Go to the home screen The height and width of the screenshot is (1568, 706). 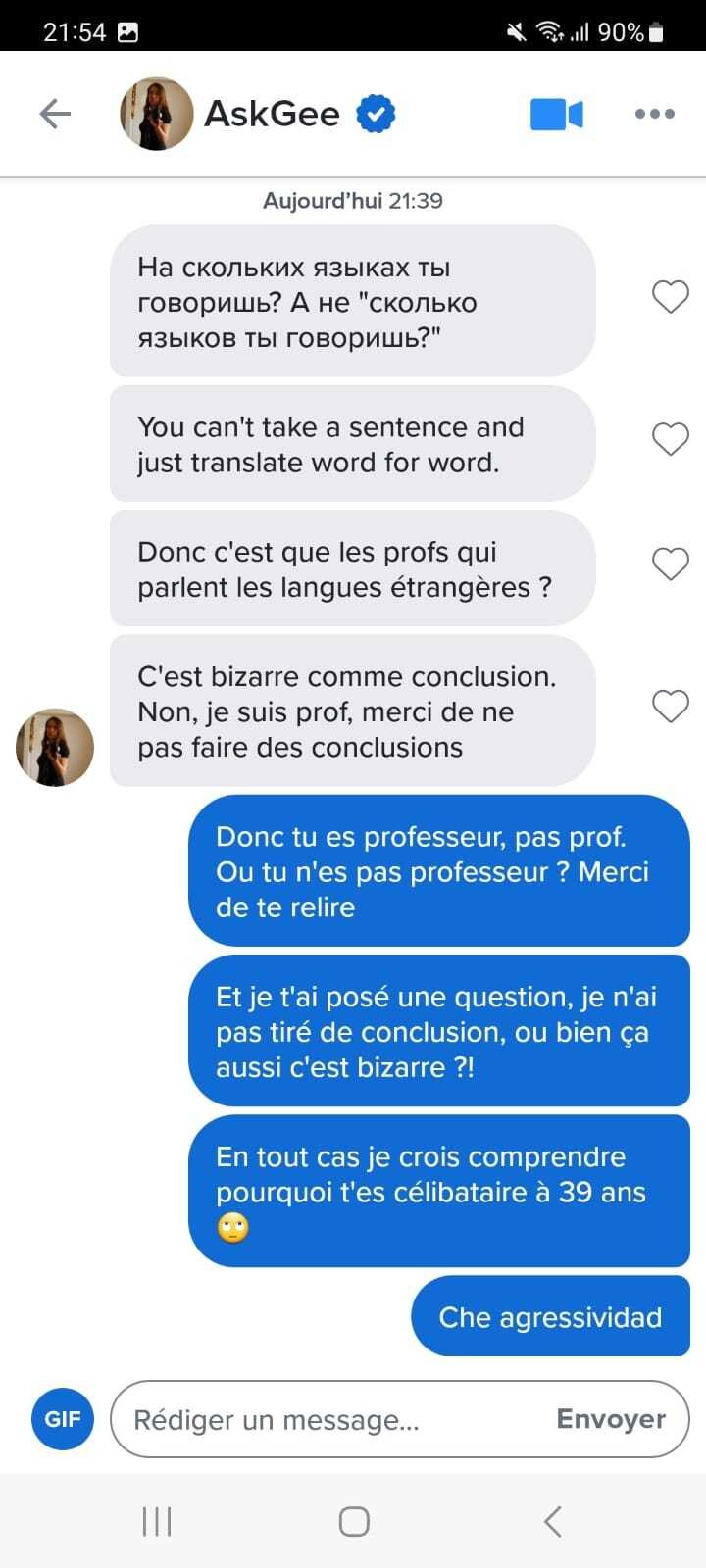(354, 1521)
